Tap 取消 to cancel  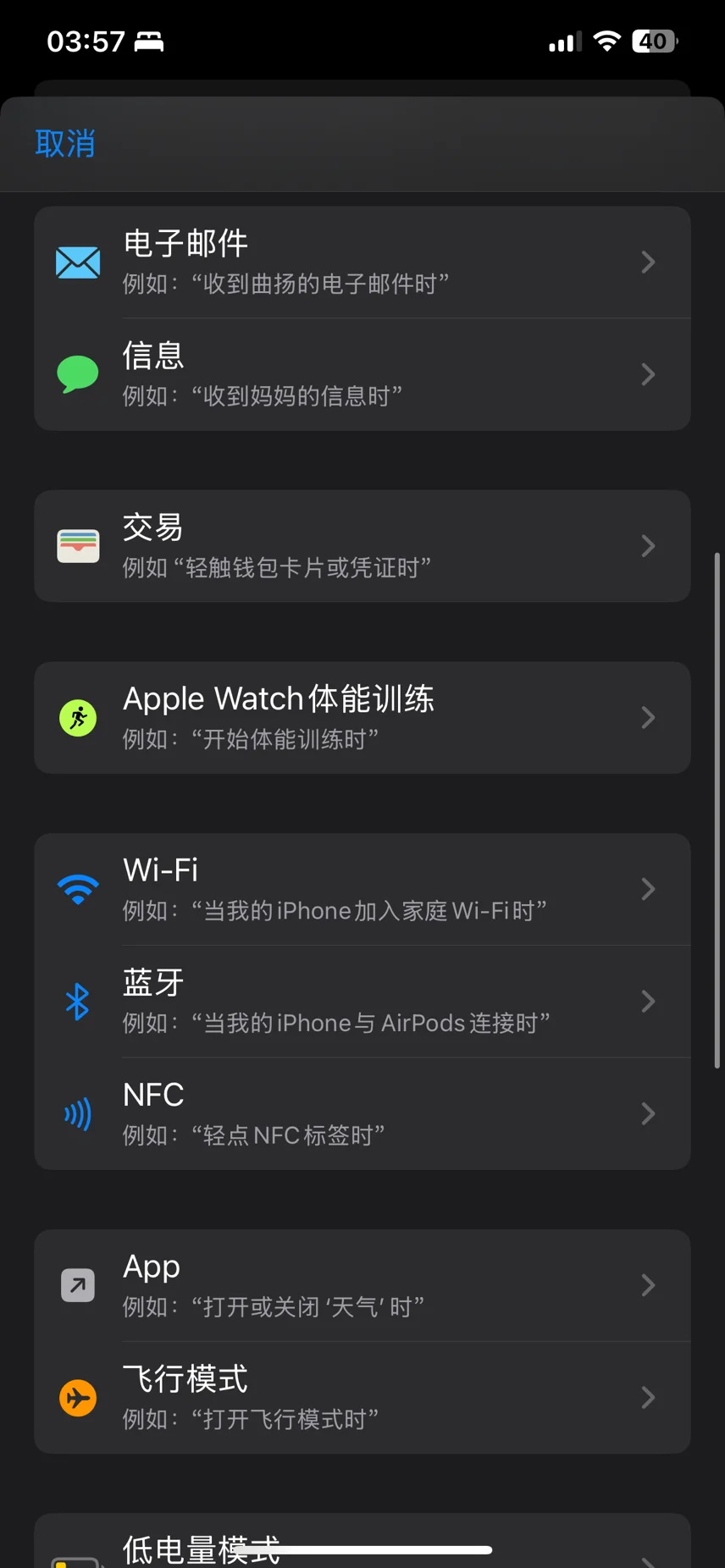65,143
